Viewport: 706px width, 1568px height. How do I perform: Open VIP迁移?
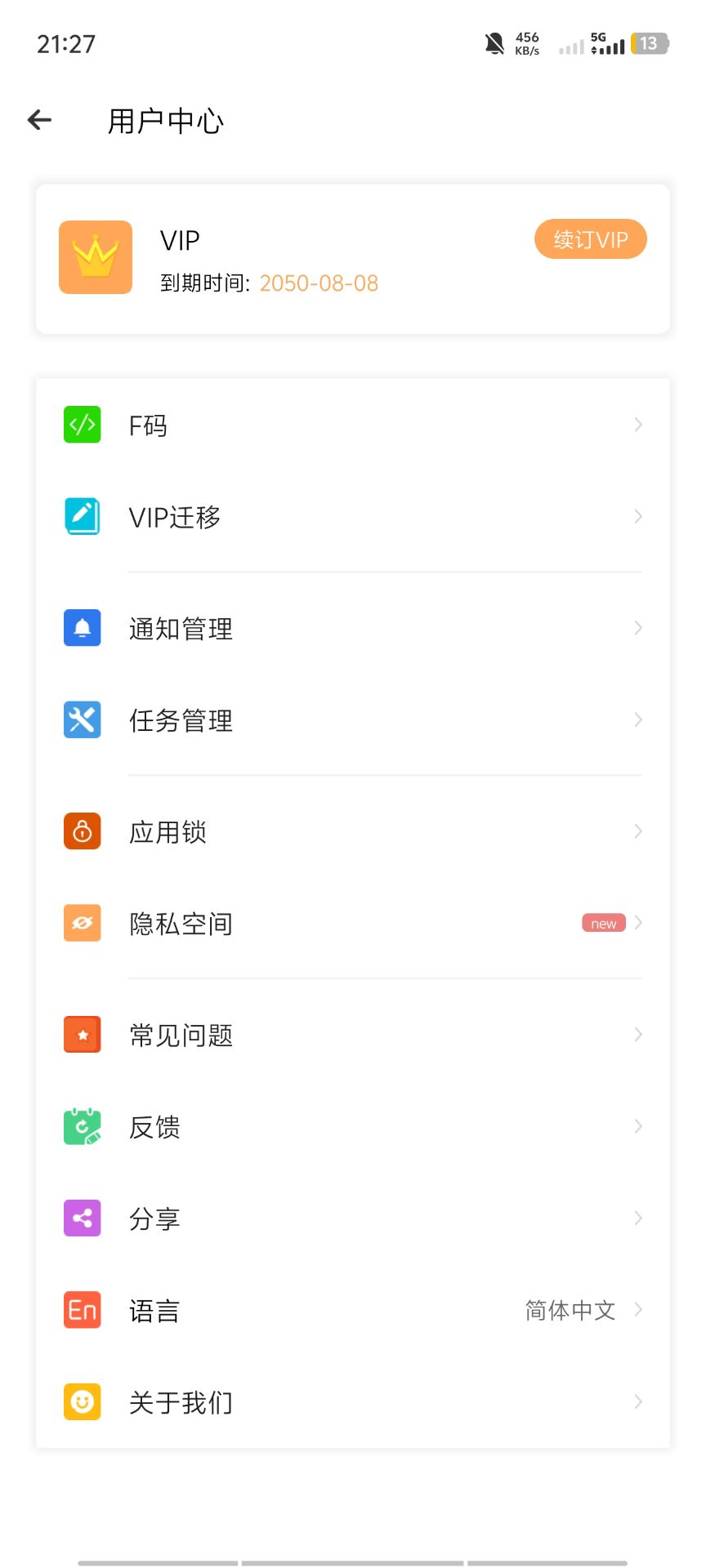[353, 517]
